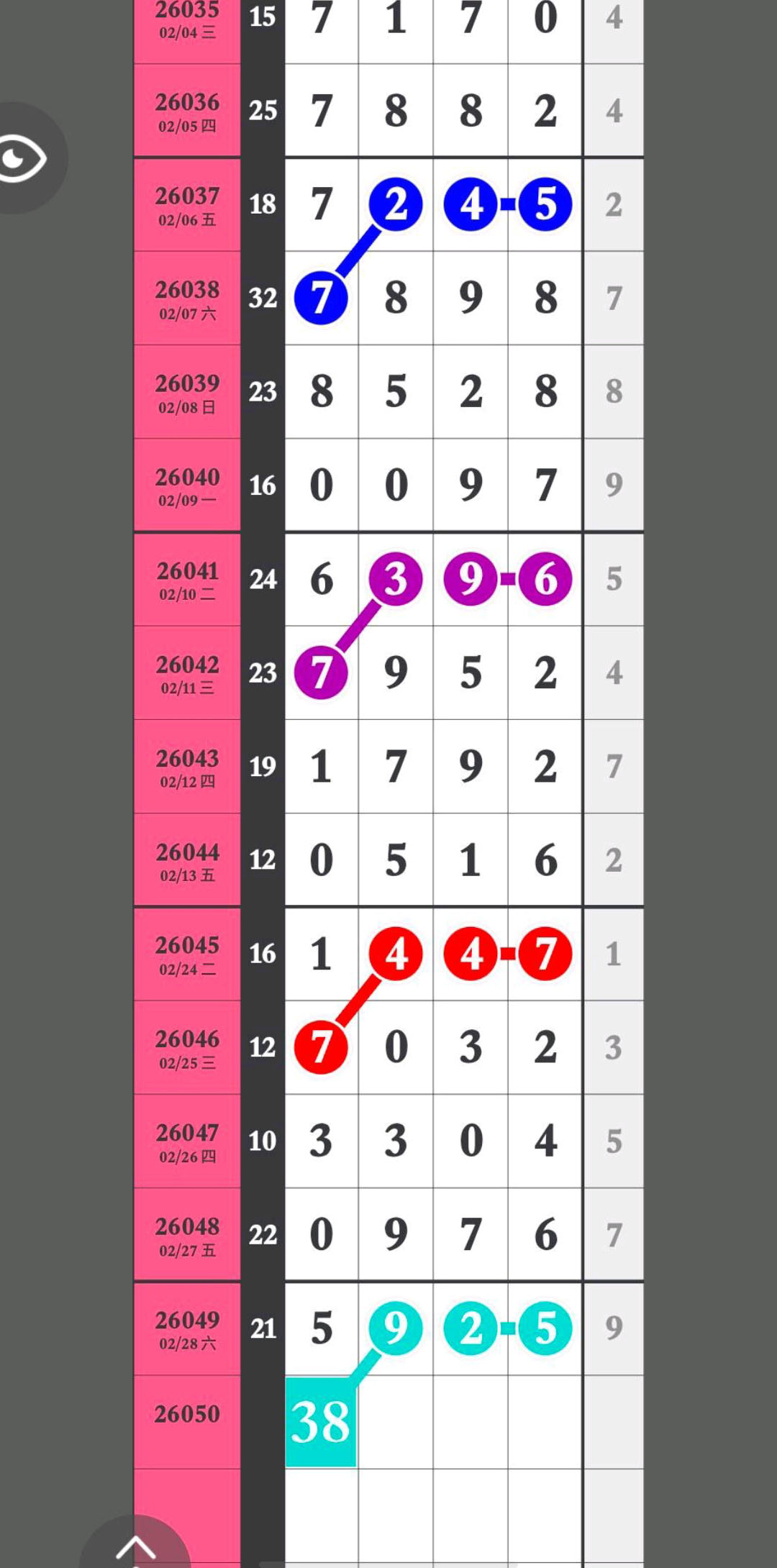Tap the up-arrow button to jump to top
The width and height of the screenshot is (777, 1568).
point(135,1545)
